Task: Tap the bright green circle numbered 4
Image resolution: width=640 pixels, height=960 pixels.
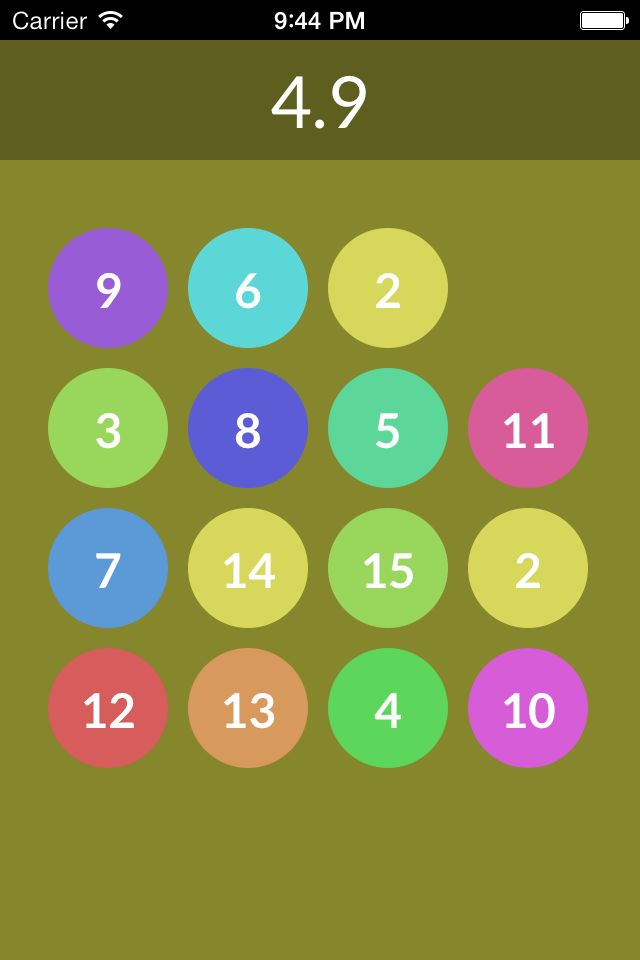Action: 388,708
